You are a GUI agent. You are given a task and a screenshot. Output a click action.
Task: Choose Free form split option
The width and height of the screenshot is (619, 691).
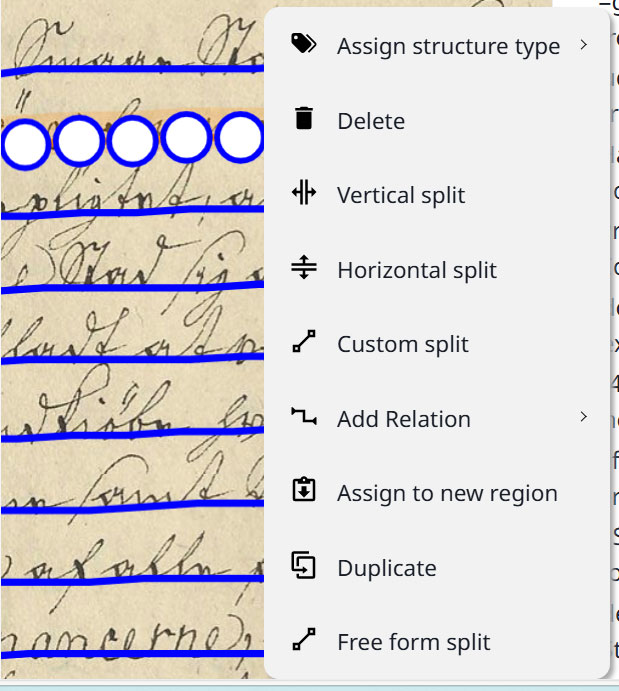[414, 642]
